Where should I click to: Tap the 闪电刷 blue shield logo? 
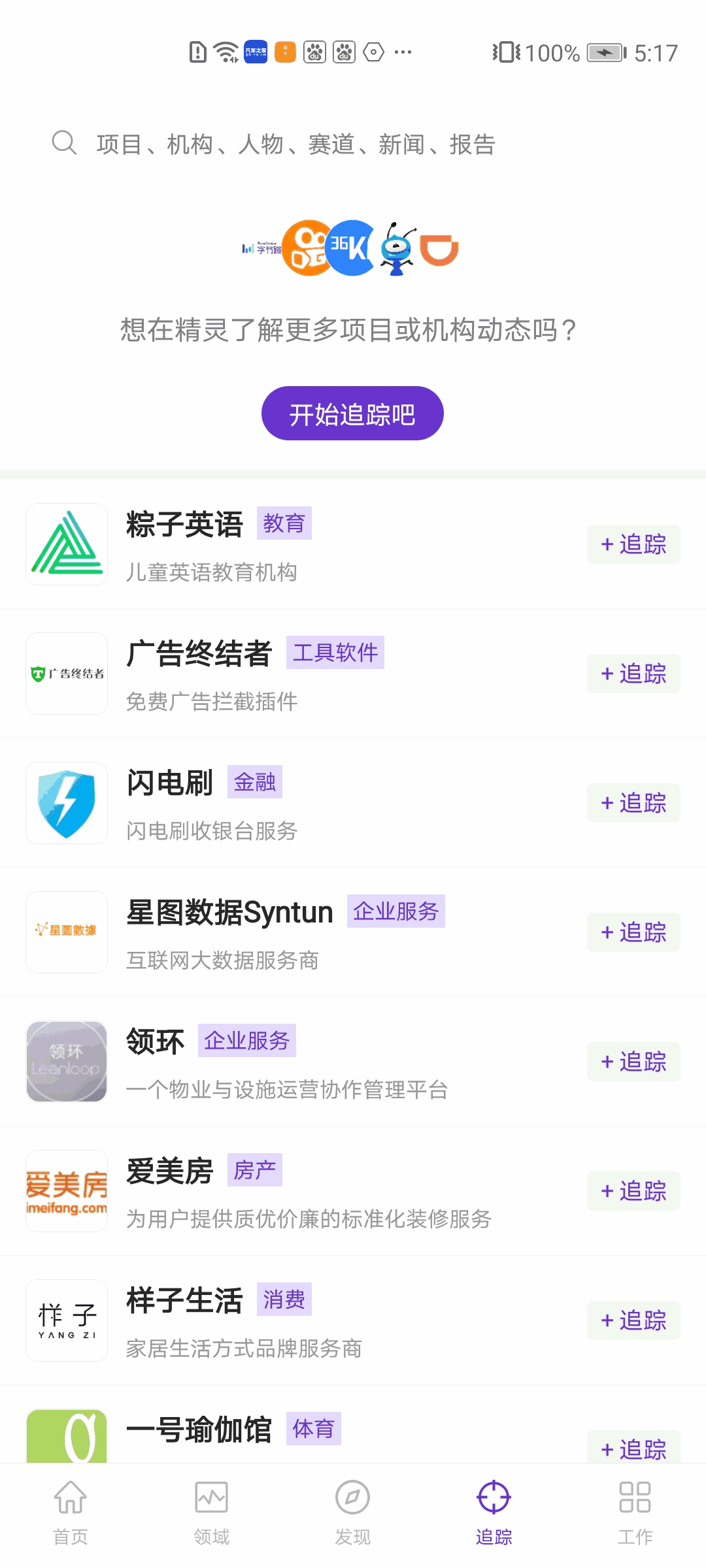(x=66, y=803)
